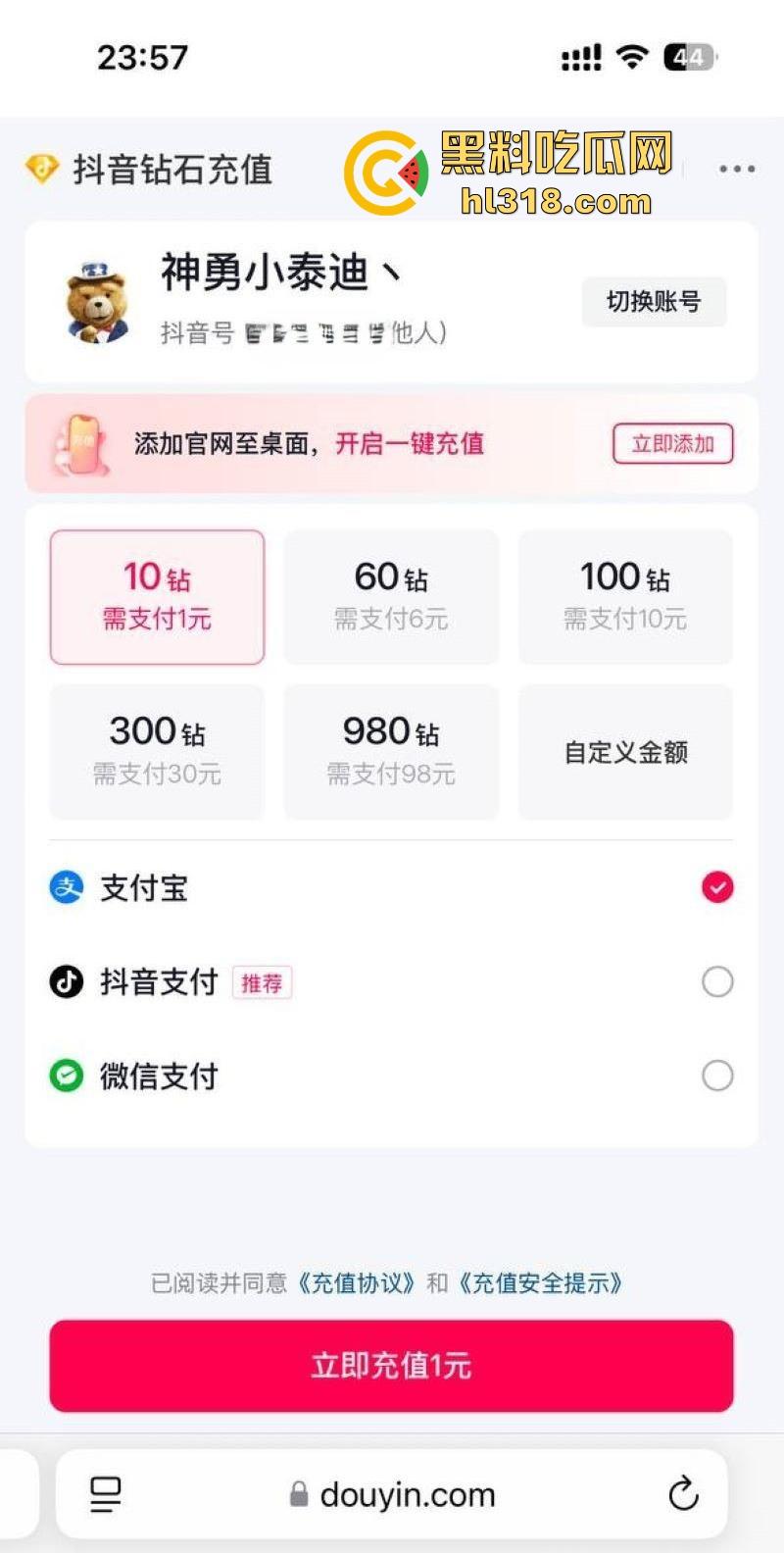The height and width of the screenshot is (1553, 784).
Task: Open the three-dot menu at top right
Action: 736,169
